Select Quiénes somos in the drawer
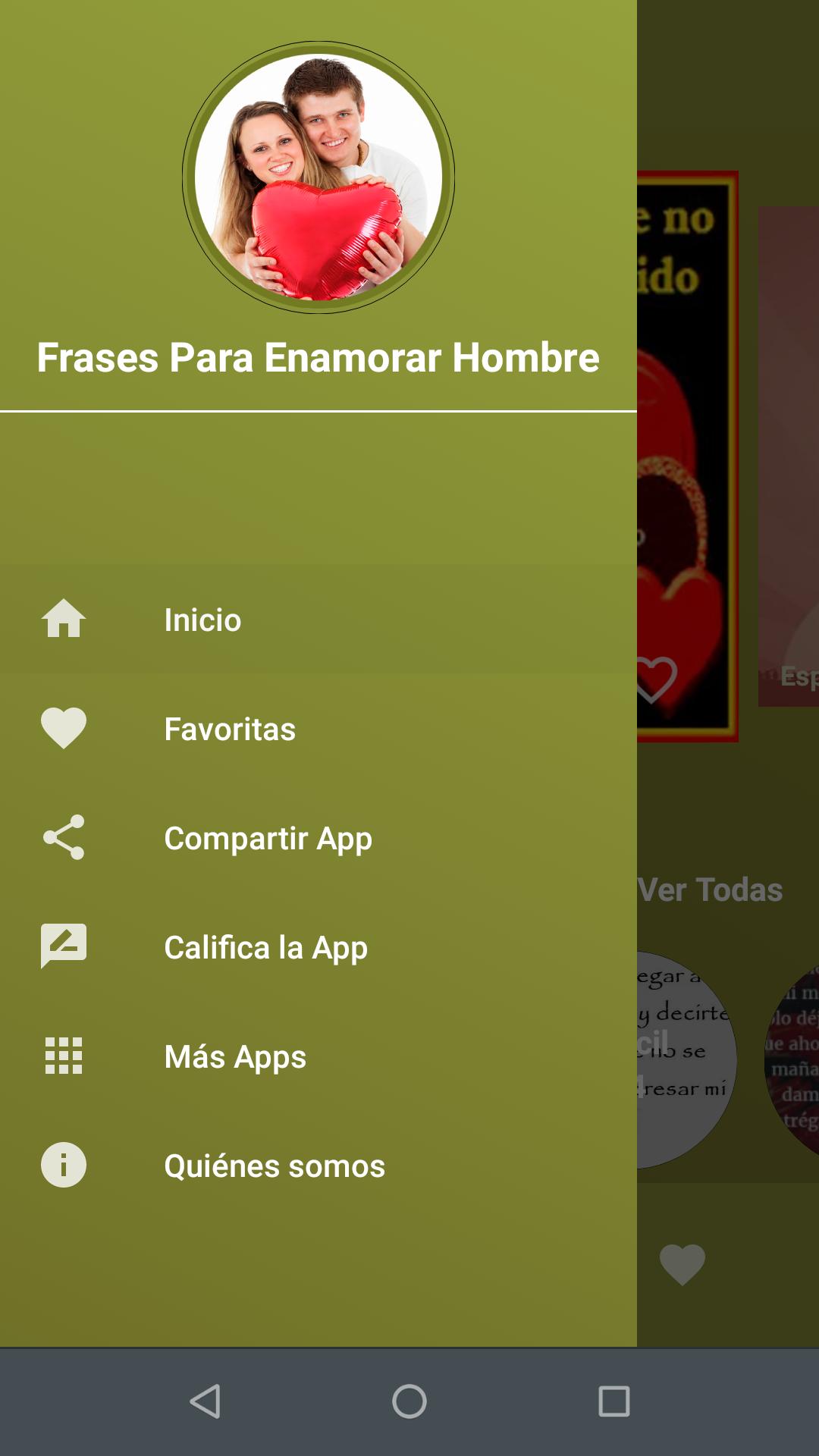The width and height of the screenshot is (819, 1456). 275,1166
